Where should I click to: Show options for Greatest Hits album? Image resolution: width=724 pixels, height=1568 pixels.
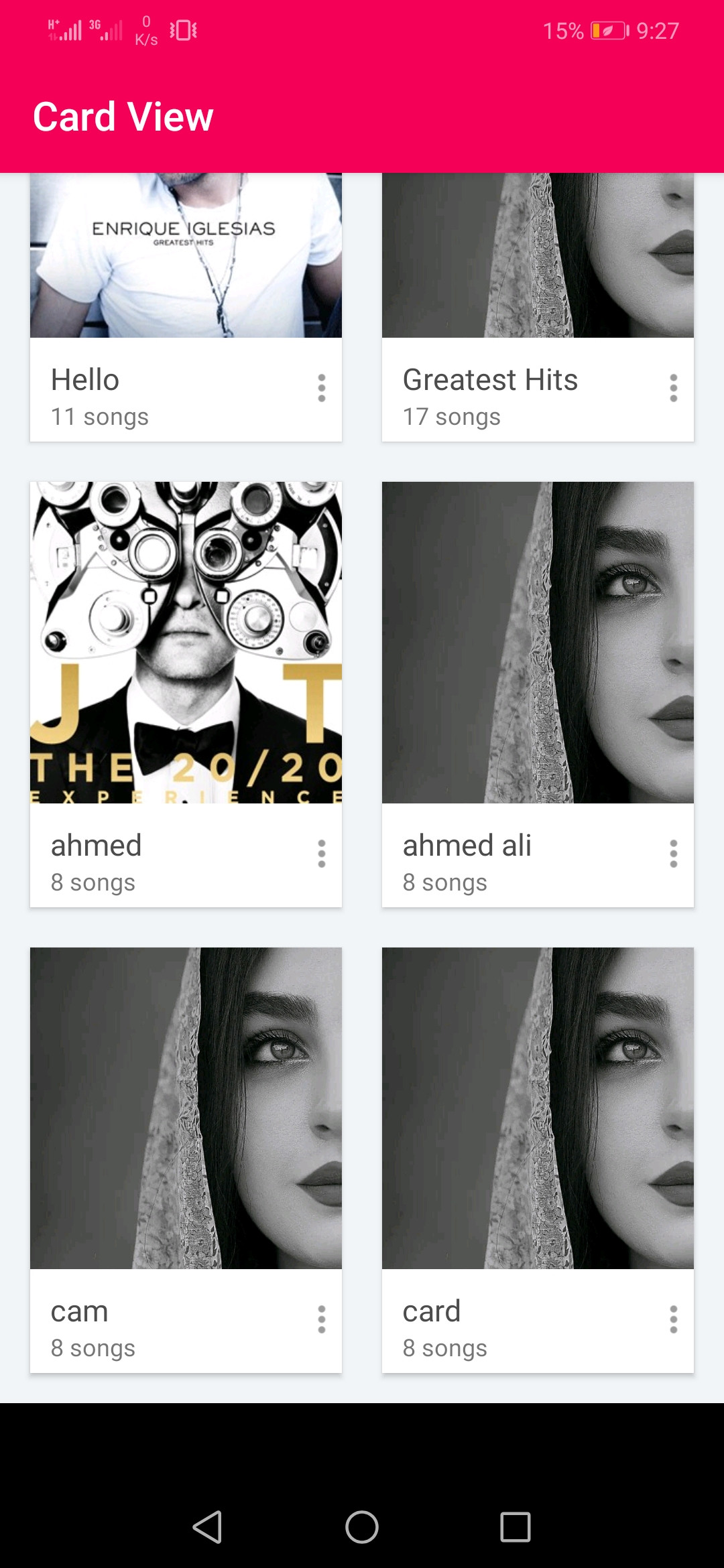tap(674, 388)
